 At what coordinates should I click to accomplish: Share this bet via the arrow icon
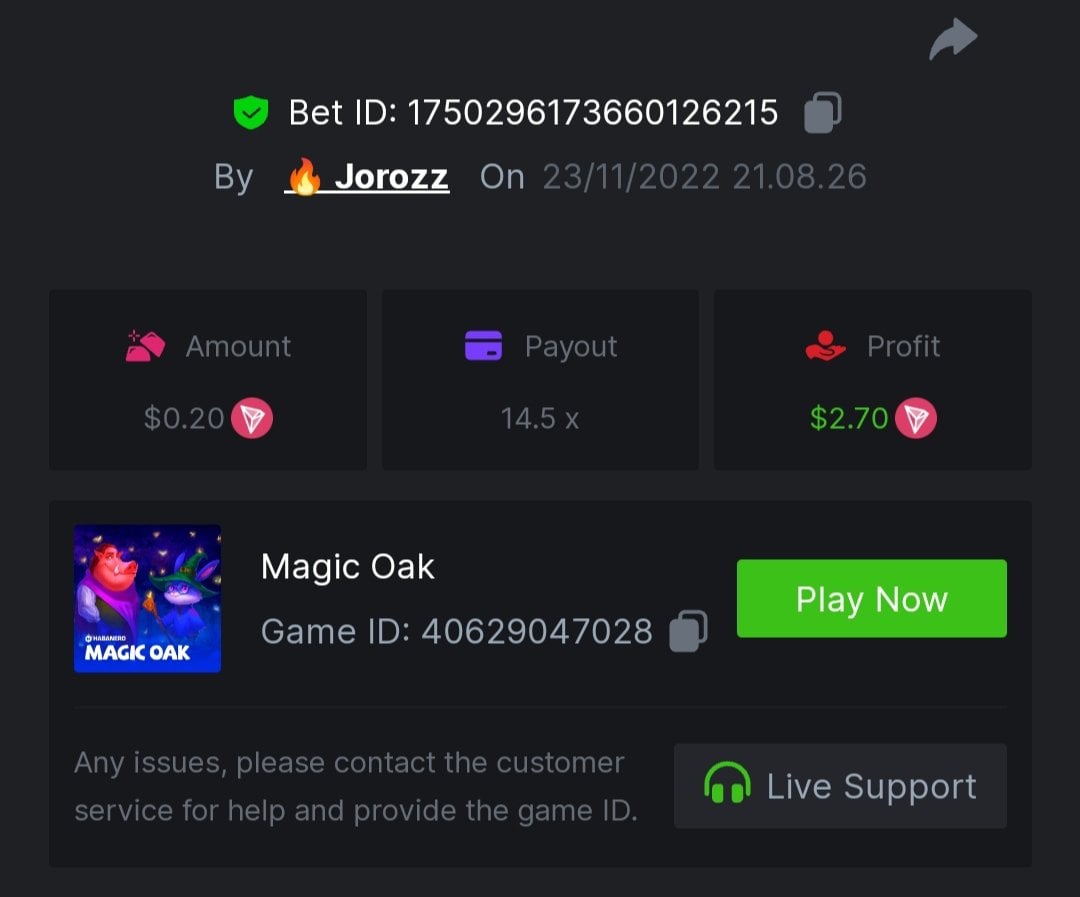pos(952,40)
